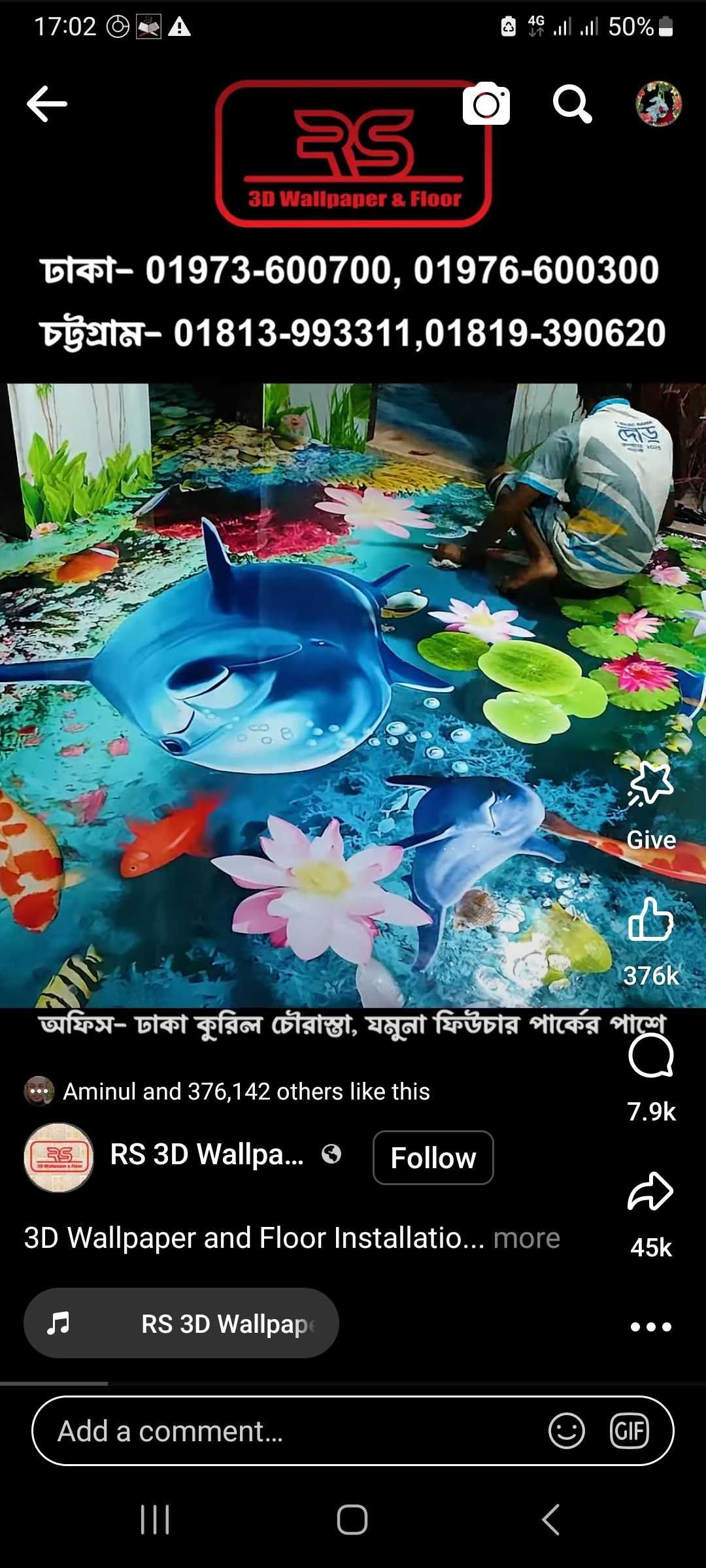Open search from the top bar
Screen dimensions: 706x1568
point(572,104)
